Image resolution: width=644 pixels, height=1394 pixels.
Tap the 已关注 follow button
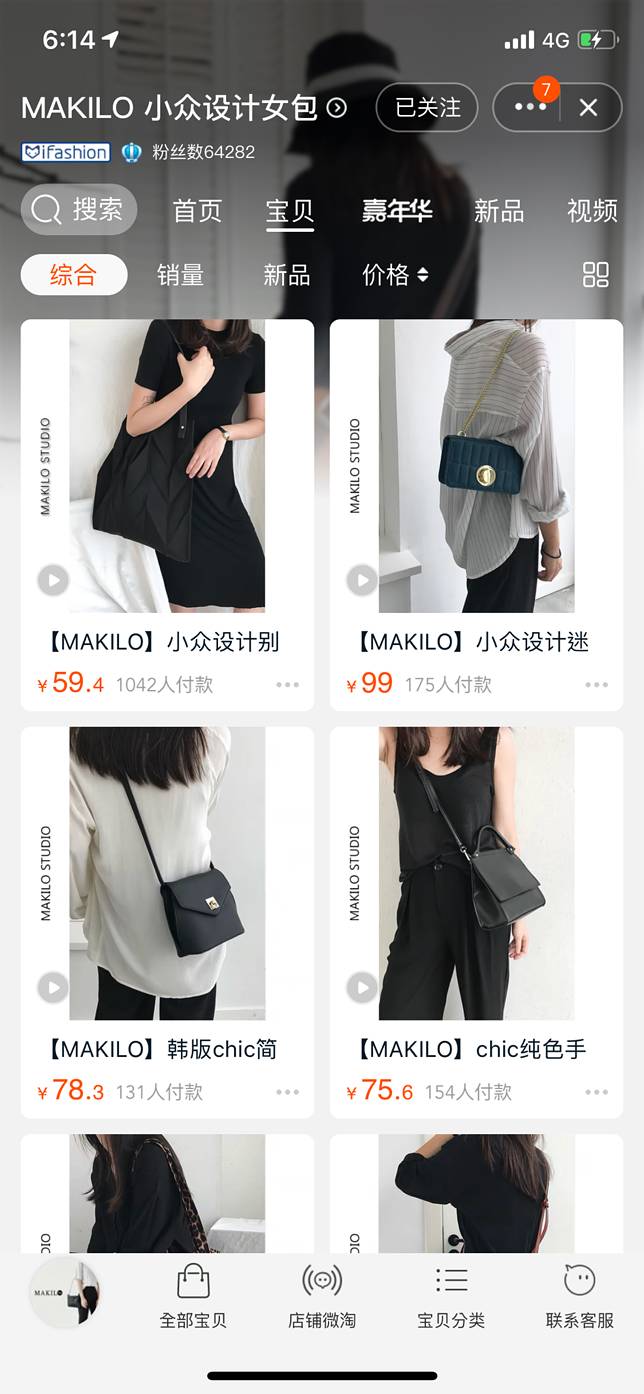click(427, 107)
